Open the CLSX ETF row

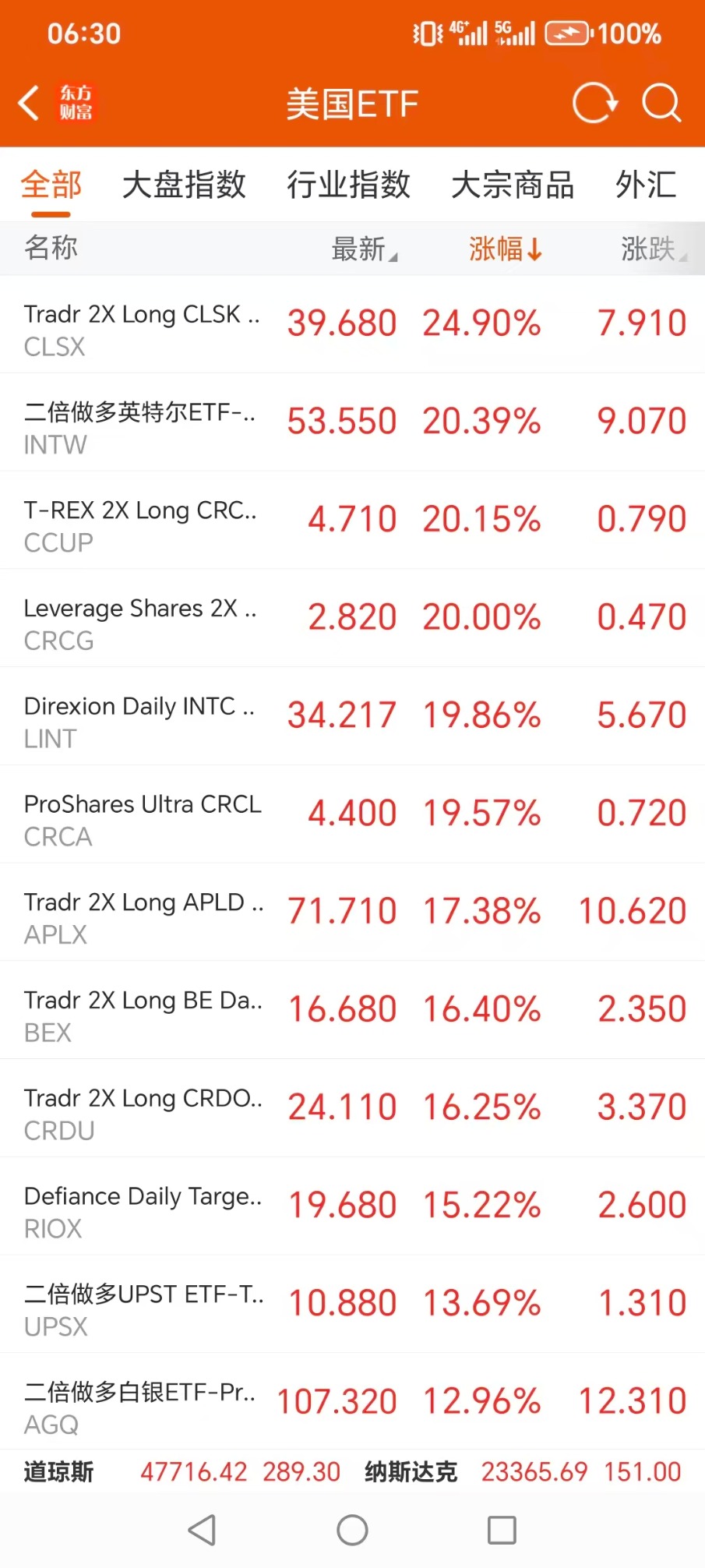point(352,324)
